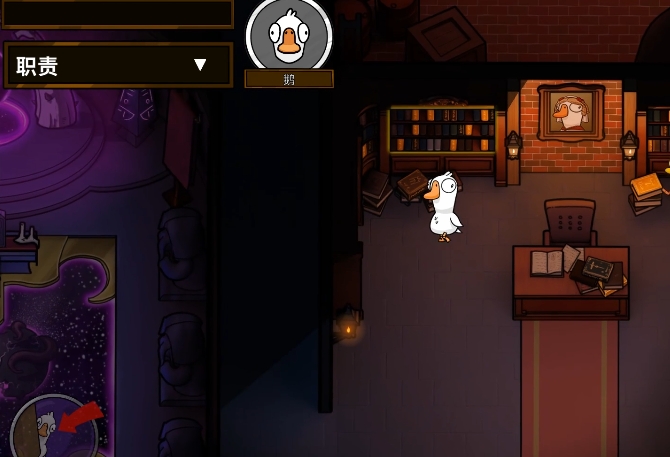Tap the goose role avatar
Viewport: 670px width, 457px height.
tap(289, 35)
